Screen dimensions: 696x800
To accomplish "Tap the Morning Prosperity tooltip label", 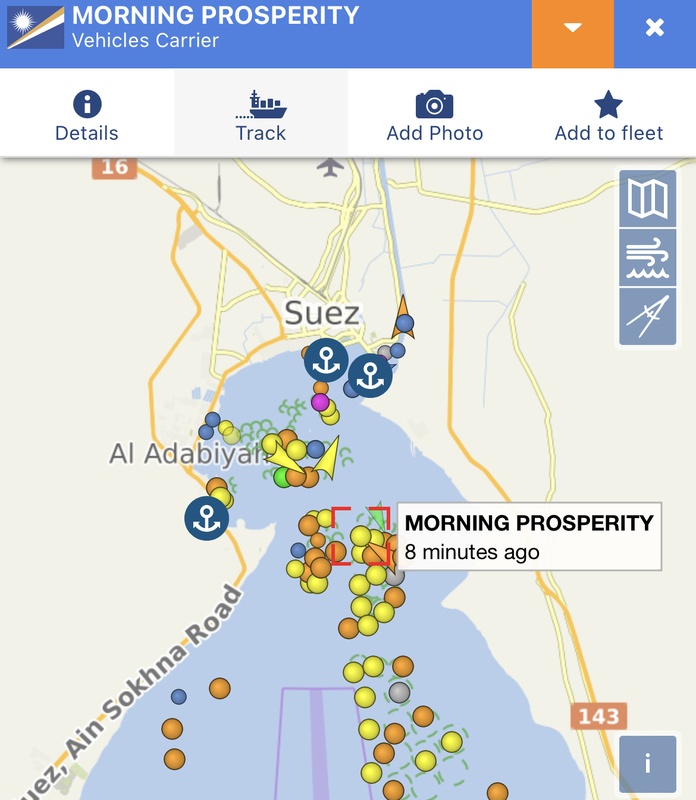I will 529,536.
